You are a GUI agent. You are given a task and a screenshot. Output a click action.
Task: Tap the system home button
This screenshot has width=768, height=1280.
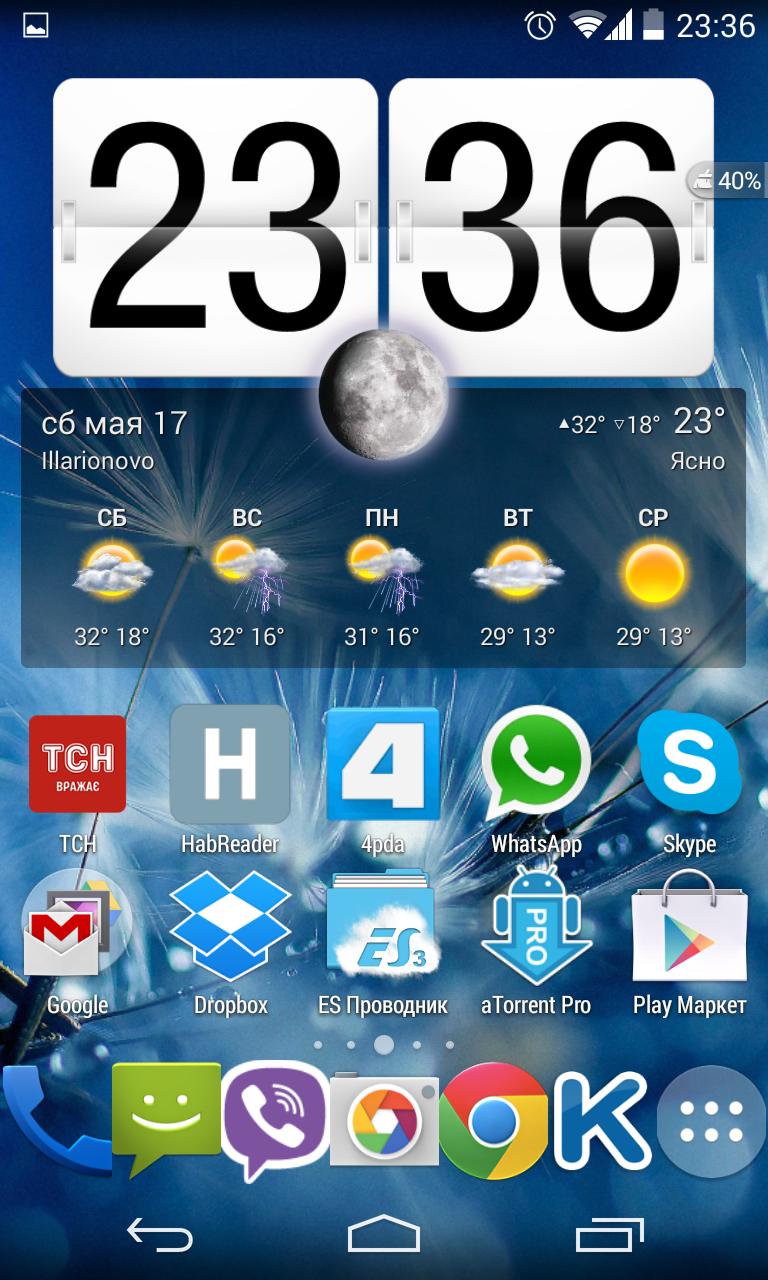[383, 1236]
